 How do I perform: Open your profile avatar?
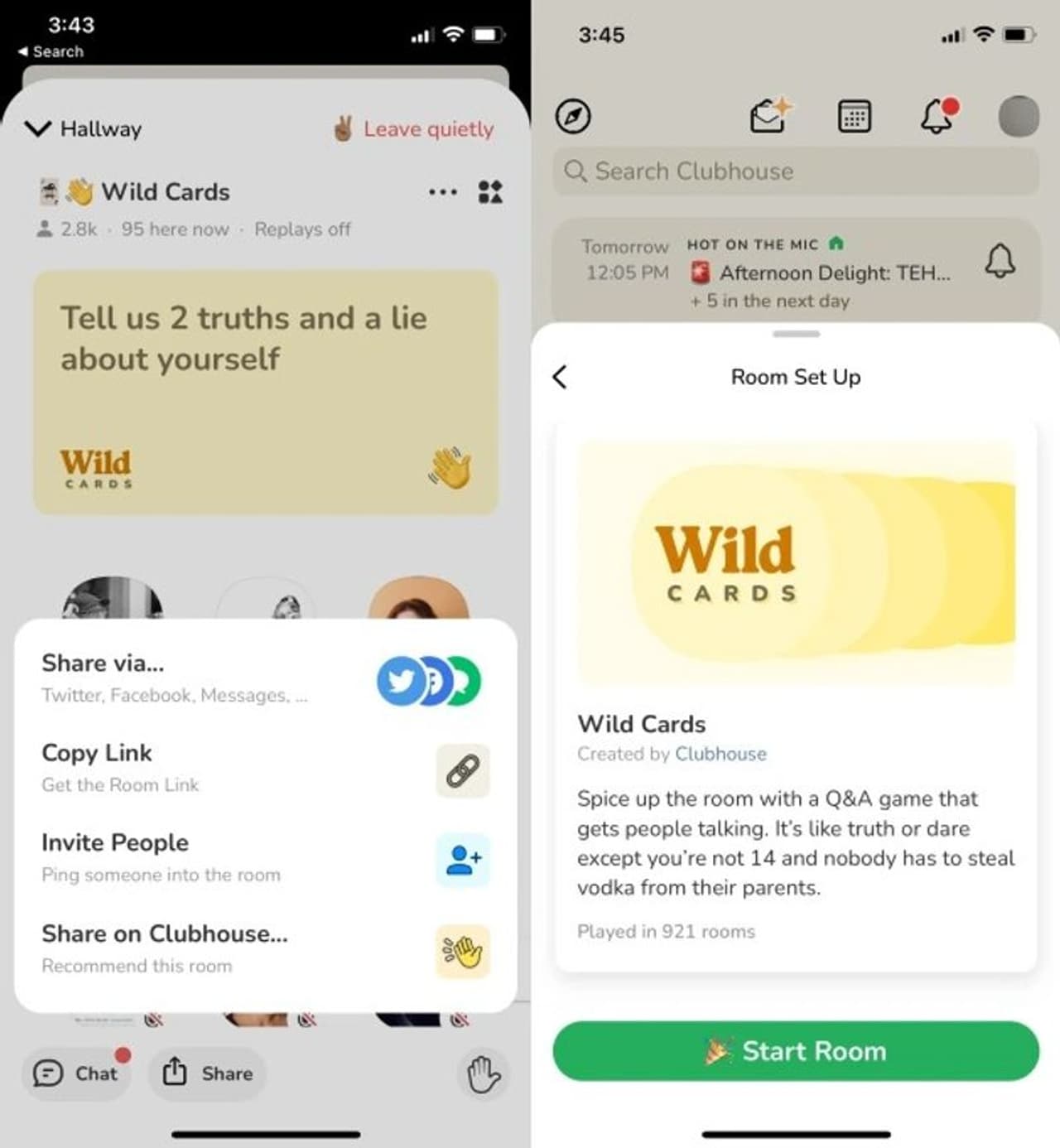(1019, 116)
